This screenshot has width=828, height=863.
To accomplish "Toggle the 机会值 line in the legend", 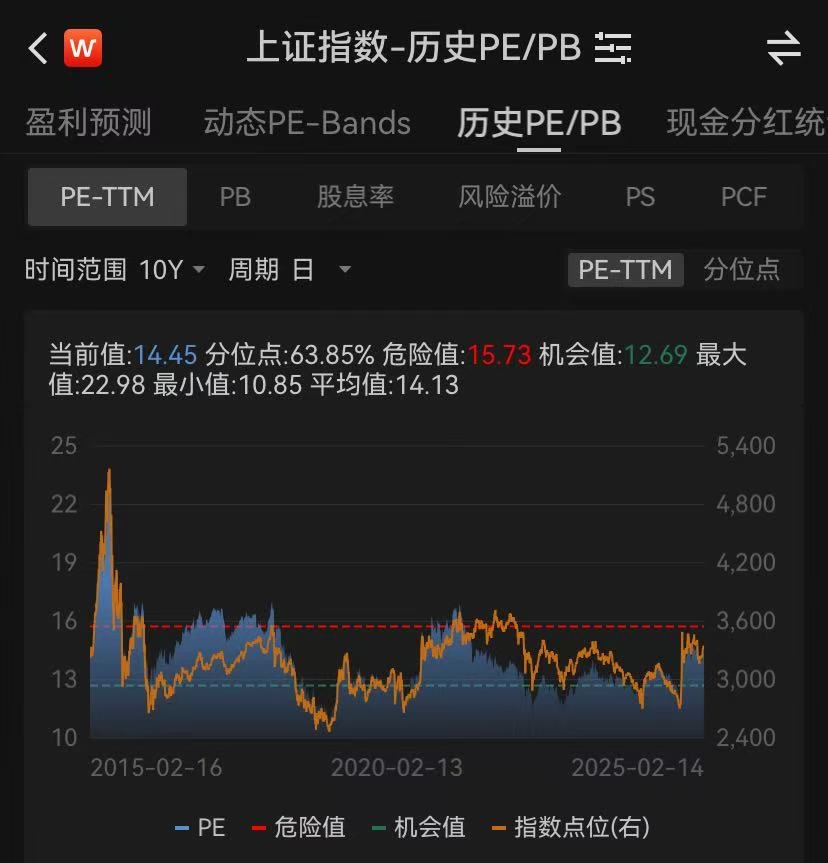I will [418, 828].
